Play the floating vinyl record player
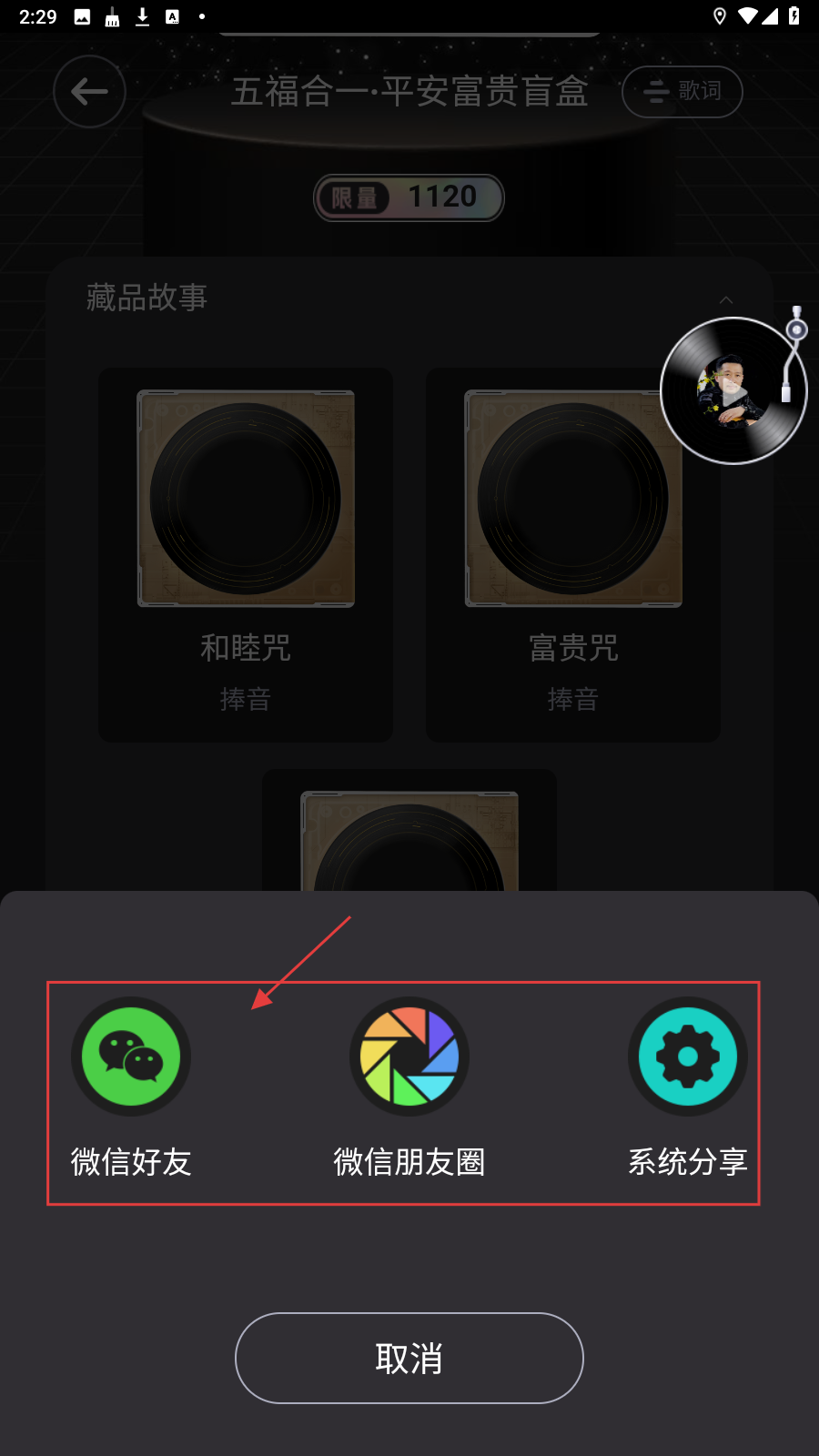Image resolution: width=819 pixels, height=1456 pixels. (x=733, y=391)
